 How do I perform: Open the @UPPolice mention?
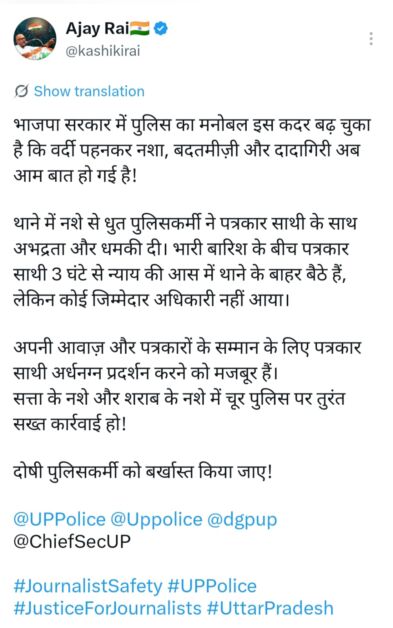pyautogui.click(x=59, y=519)
